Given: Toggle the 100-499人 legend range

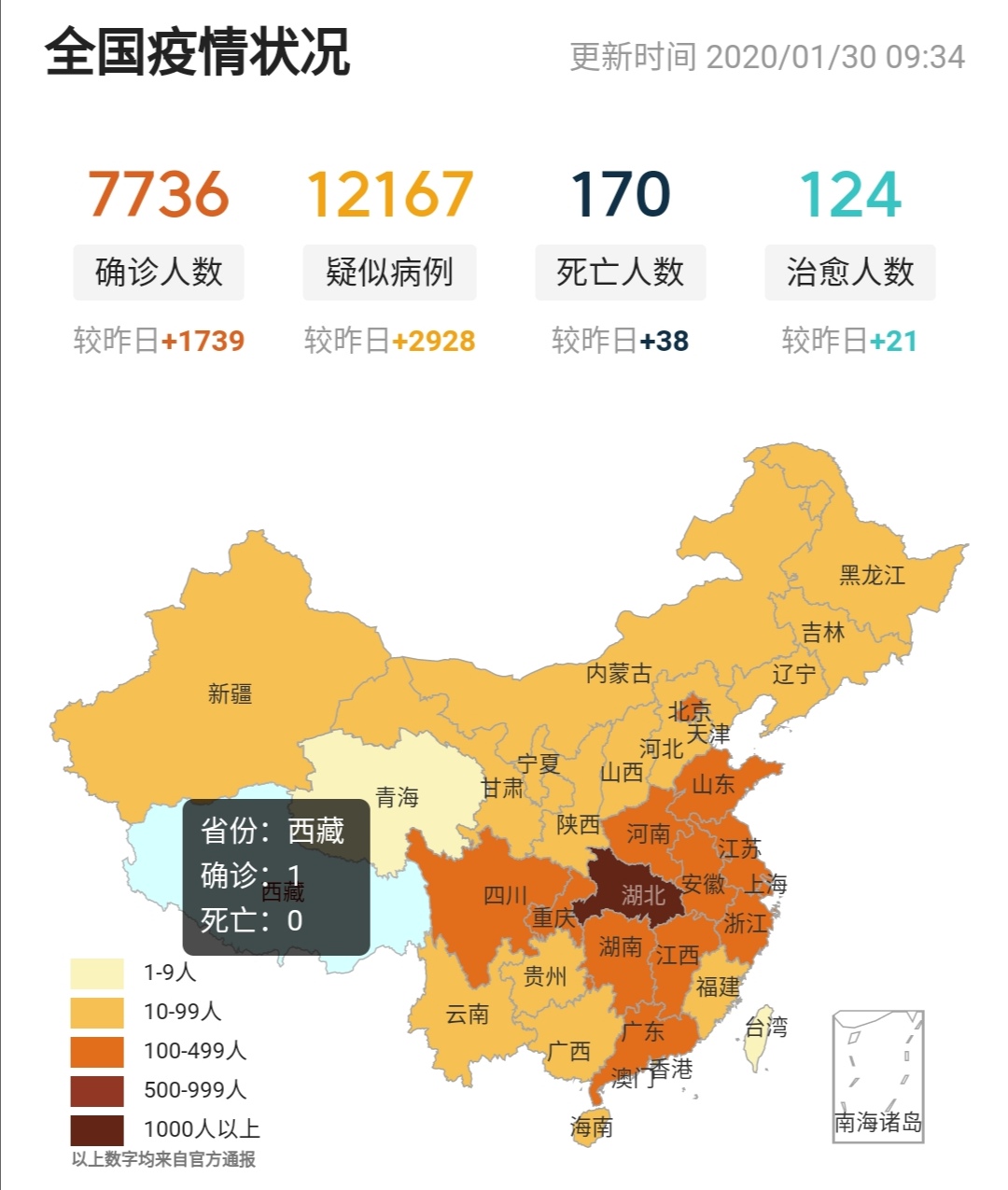Looking at the screenshot, I should pos(97,1051).
